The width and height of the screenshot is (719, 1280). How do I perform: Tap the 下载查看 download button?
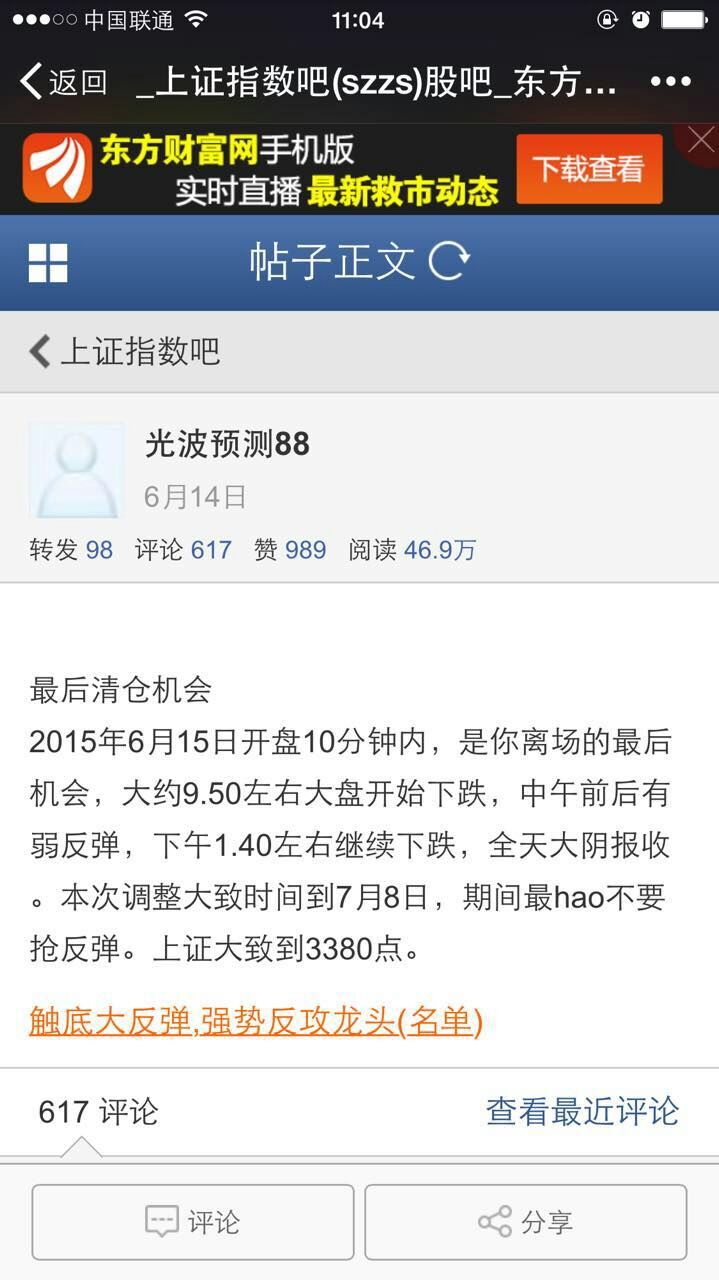(x=589, y=169)
